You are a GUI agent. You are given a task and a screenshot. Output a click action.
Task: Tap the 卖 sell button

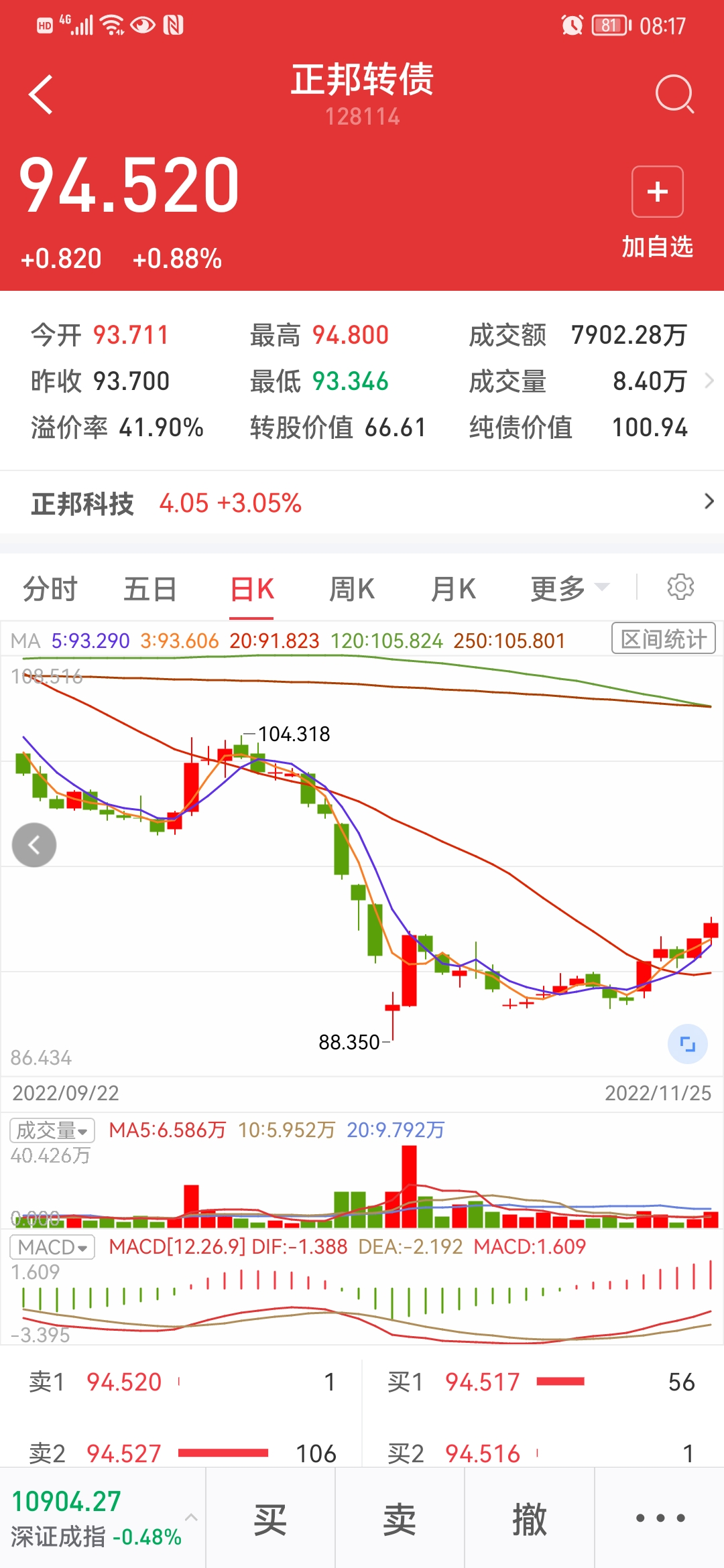[400, 1518]
